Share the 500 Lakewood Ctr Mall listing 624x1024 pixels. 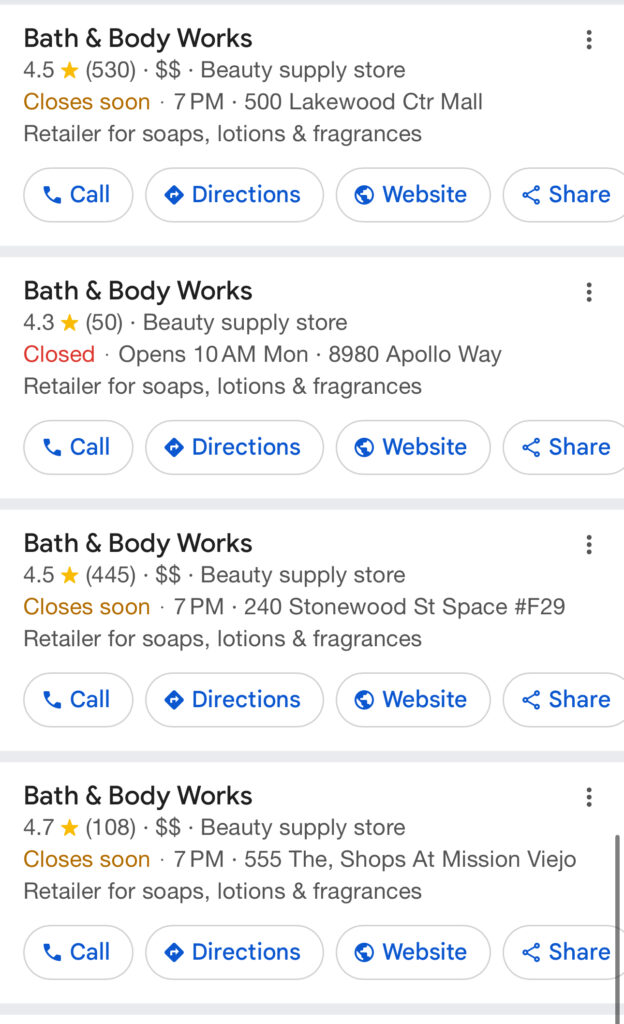(566, 195)
